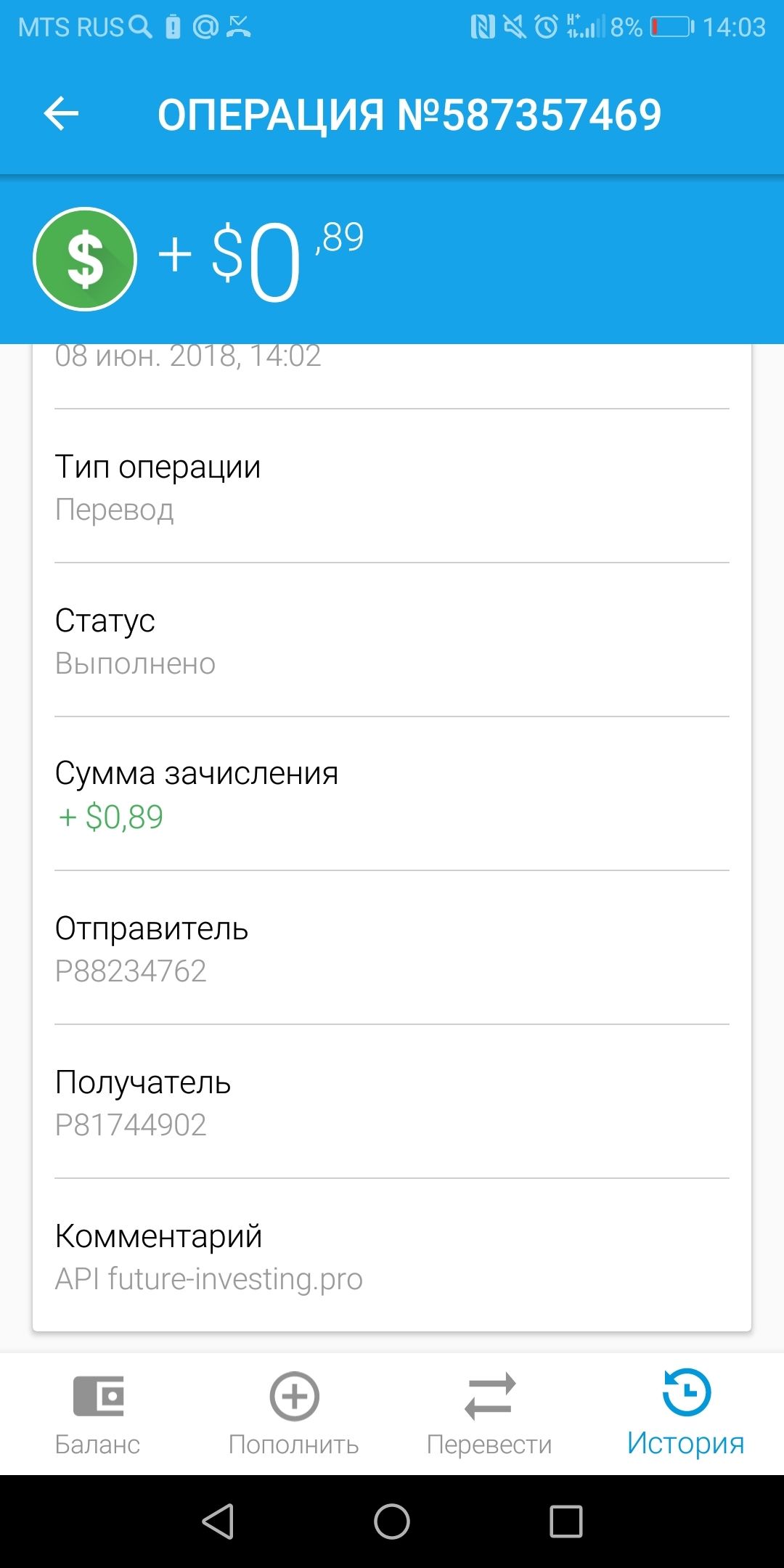Tap the system back button
This screenshot has height=1568, width=784.
pyautogui.click(x=218, y=1522)
